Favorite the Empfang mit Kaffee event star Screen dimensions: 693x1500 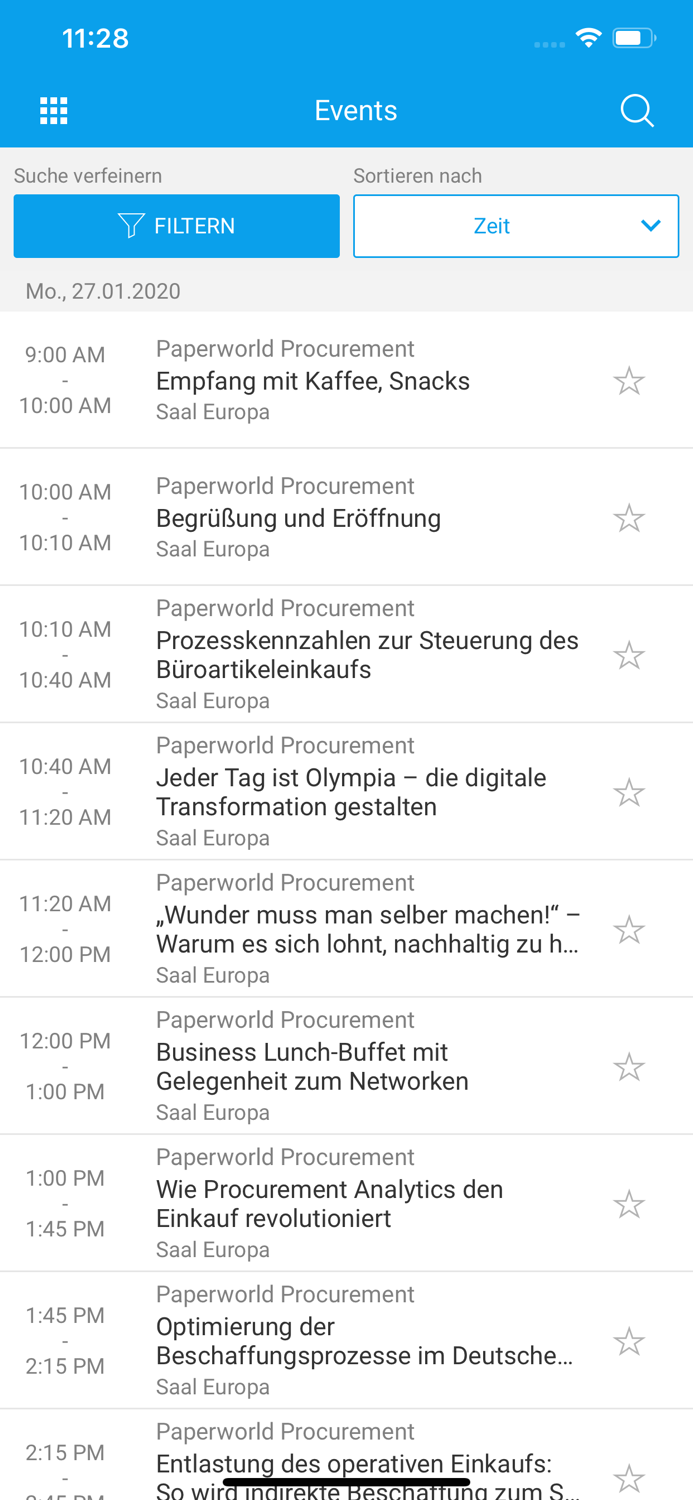tap(629, 381)
